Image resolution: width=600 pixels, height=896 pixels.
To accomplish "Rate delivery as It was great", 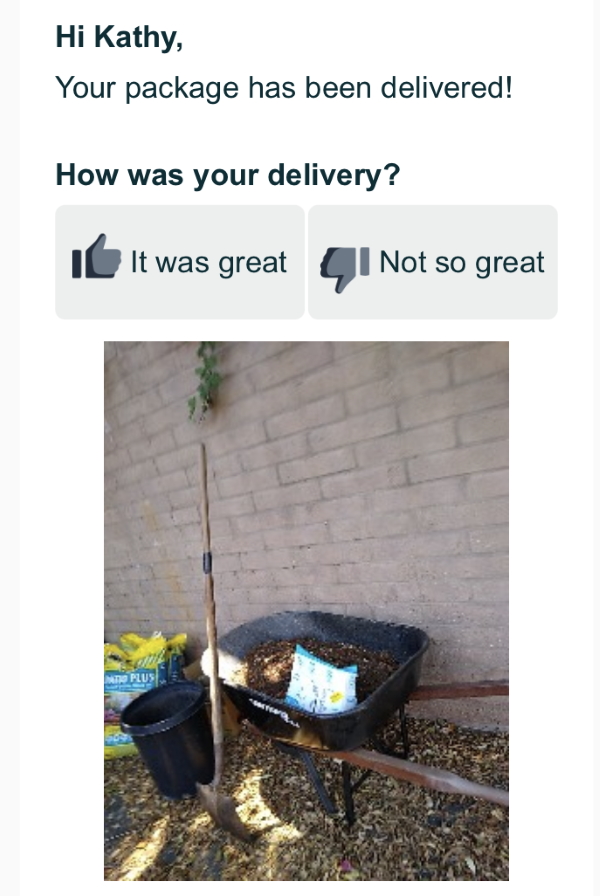I will pos(180,262).
